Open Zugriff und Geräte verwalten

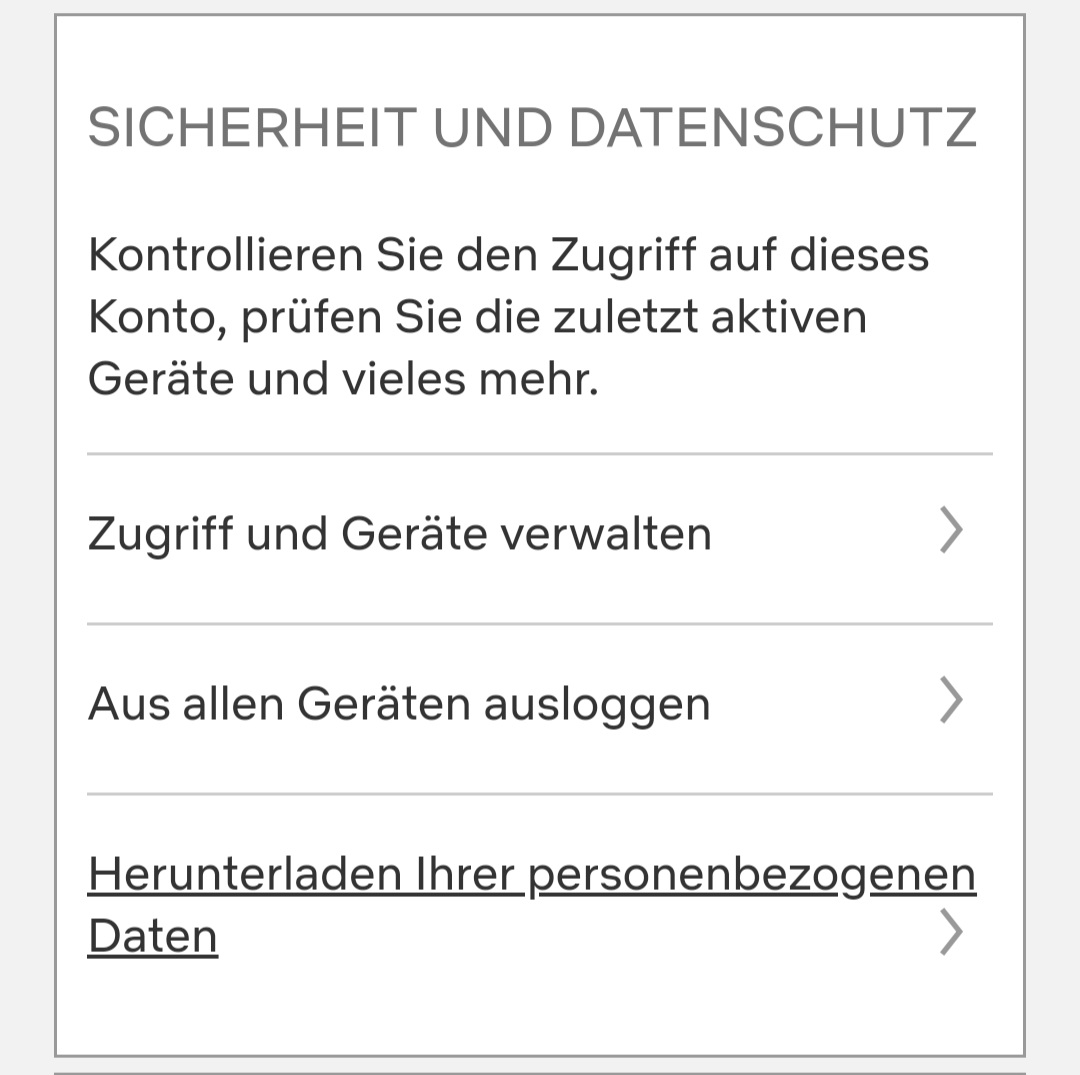[400, 534]
